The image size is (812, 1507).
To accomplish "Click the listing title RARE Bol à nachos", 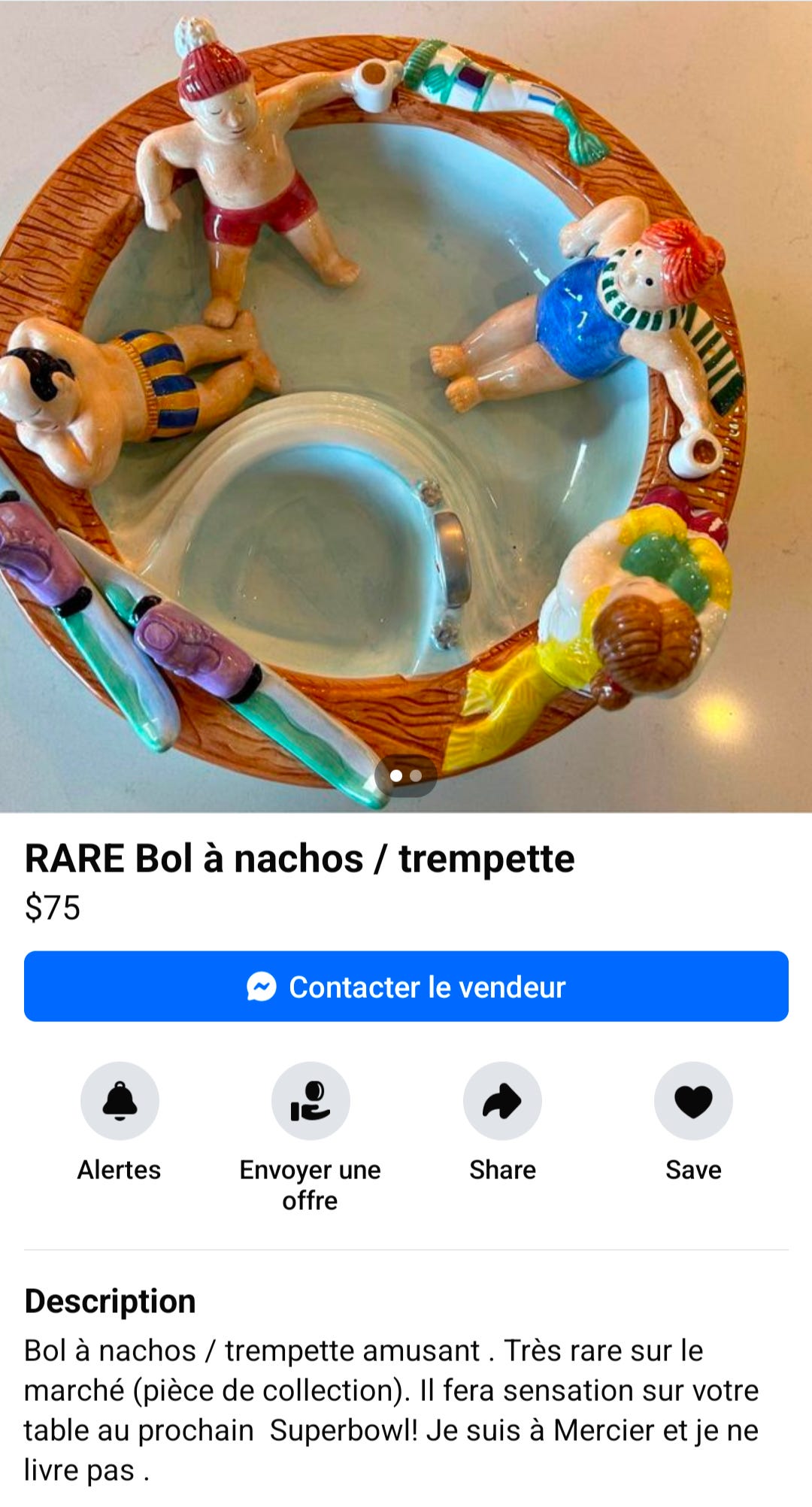I will click(x=299, y=858).
